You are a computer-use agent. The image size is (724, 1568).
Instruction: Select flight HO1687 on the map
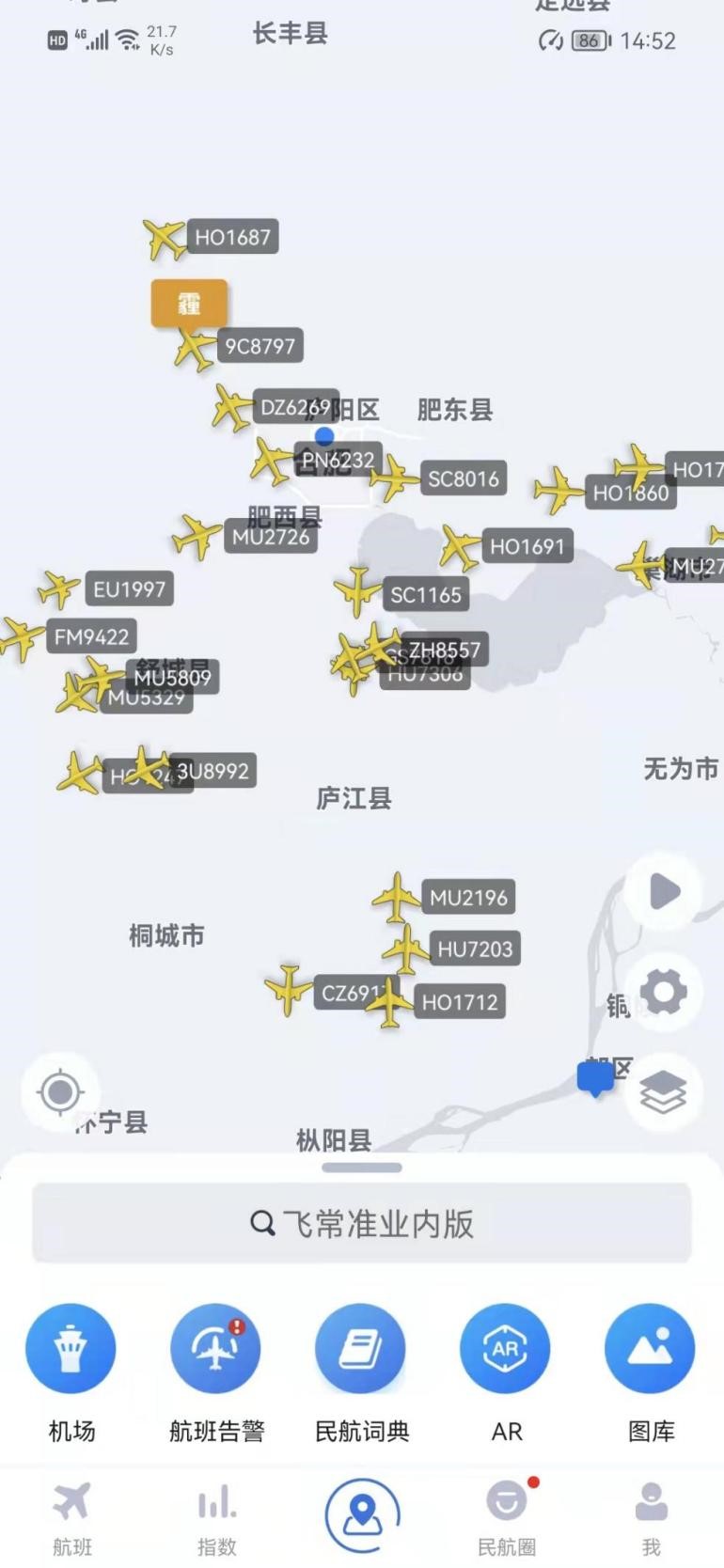pos(232,238)
